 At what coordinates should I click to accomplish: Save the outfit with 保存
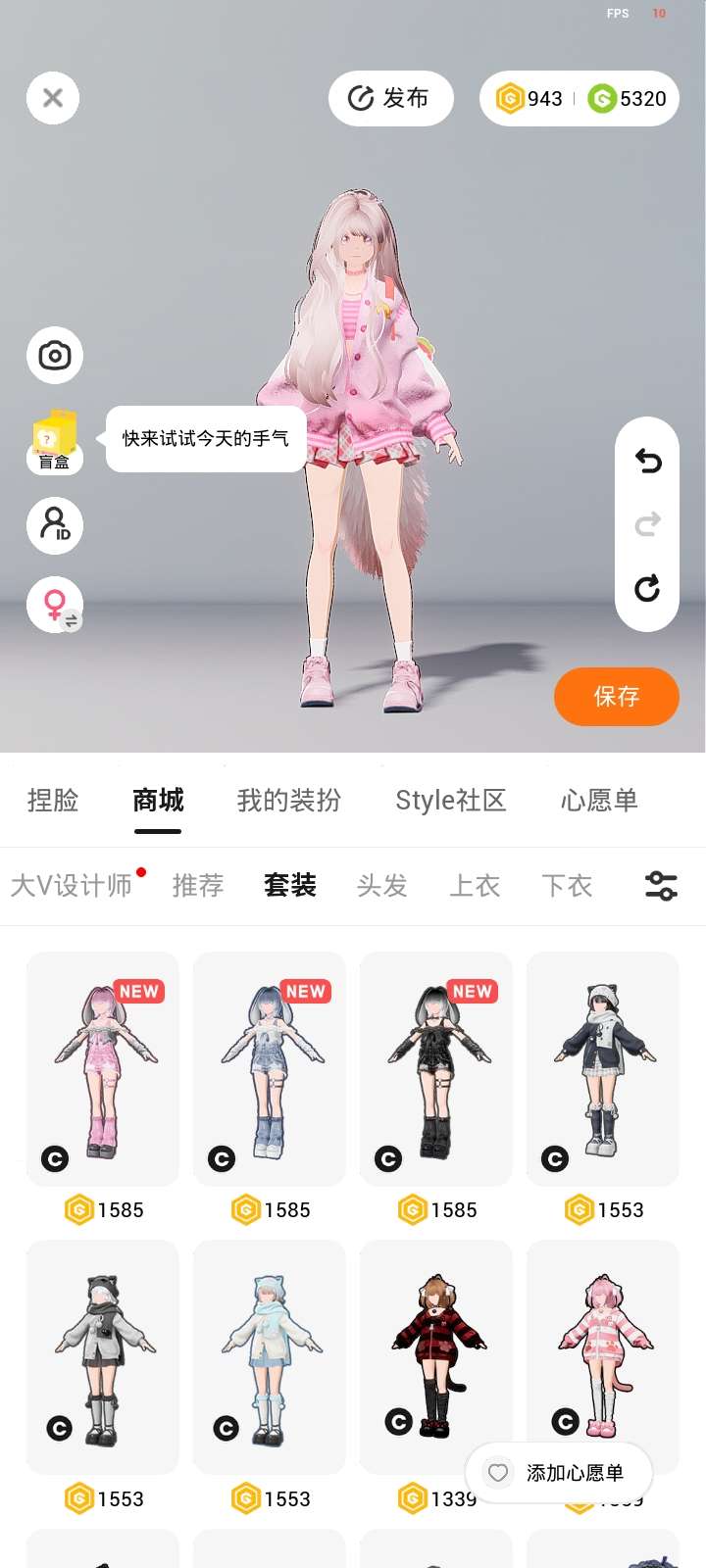click(616, 697)
